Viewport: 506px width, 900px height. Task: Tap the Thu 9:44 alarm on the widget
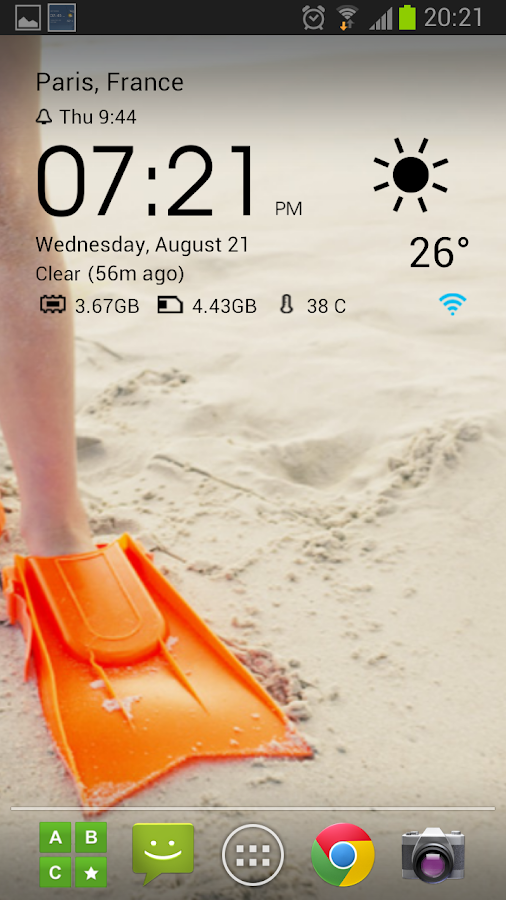[x=86, y=117]
